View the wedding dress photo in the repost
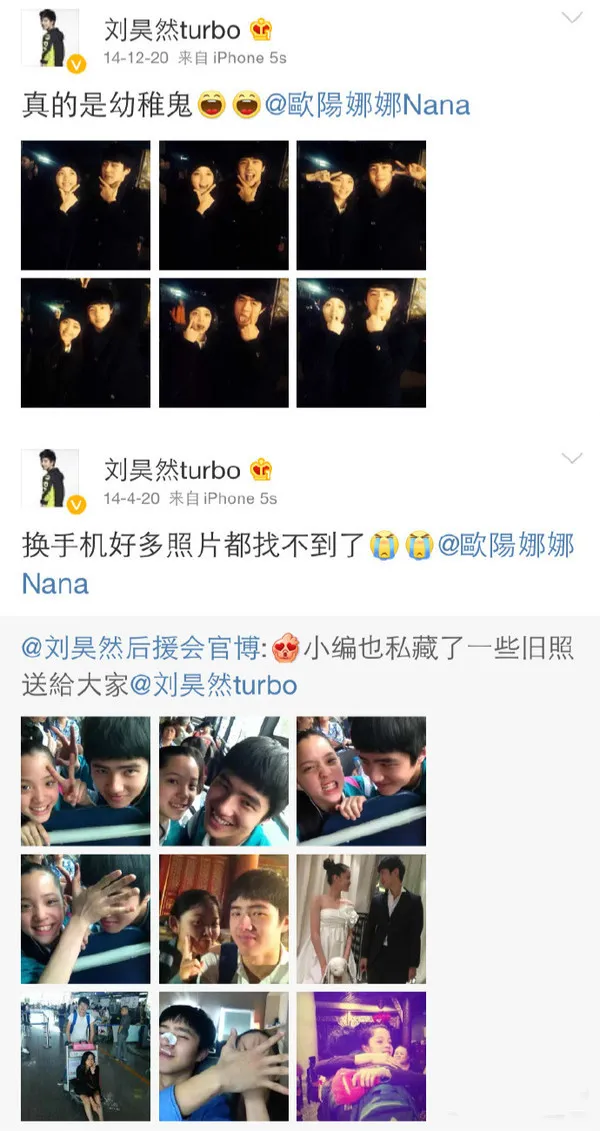This screenshot has height=1131, width=600. pos(361,919)
